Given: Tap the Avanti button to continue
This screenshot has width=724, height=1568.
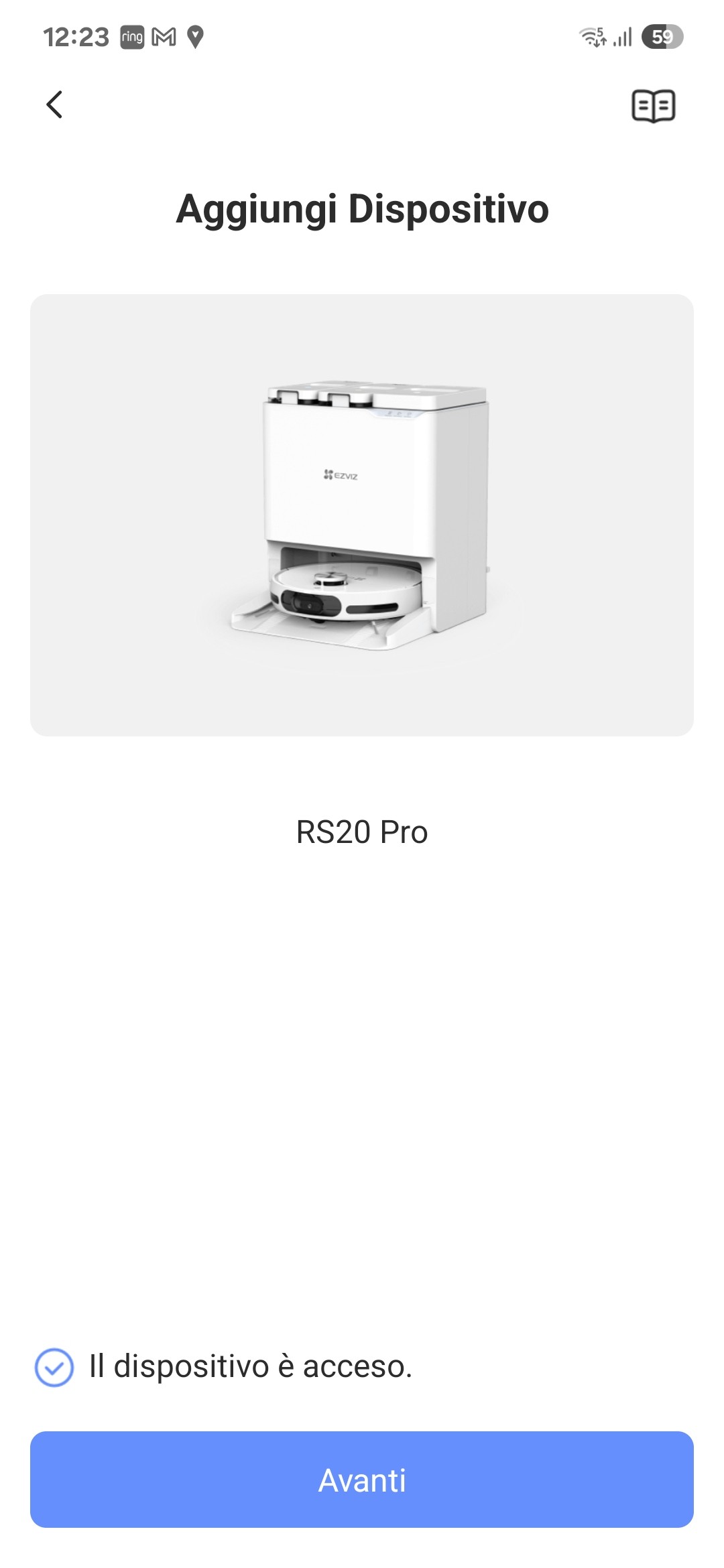Looking at the screenshot, I should click(x=362, y=1480).
